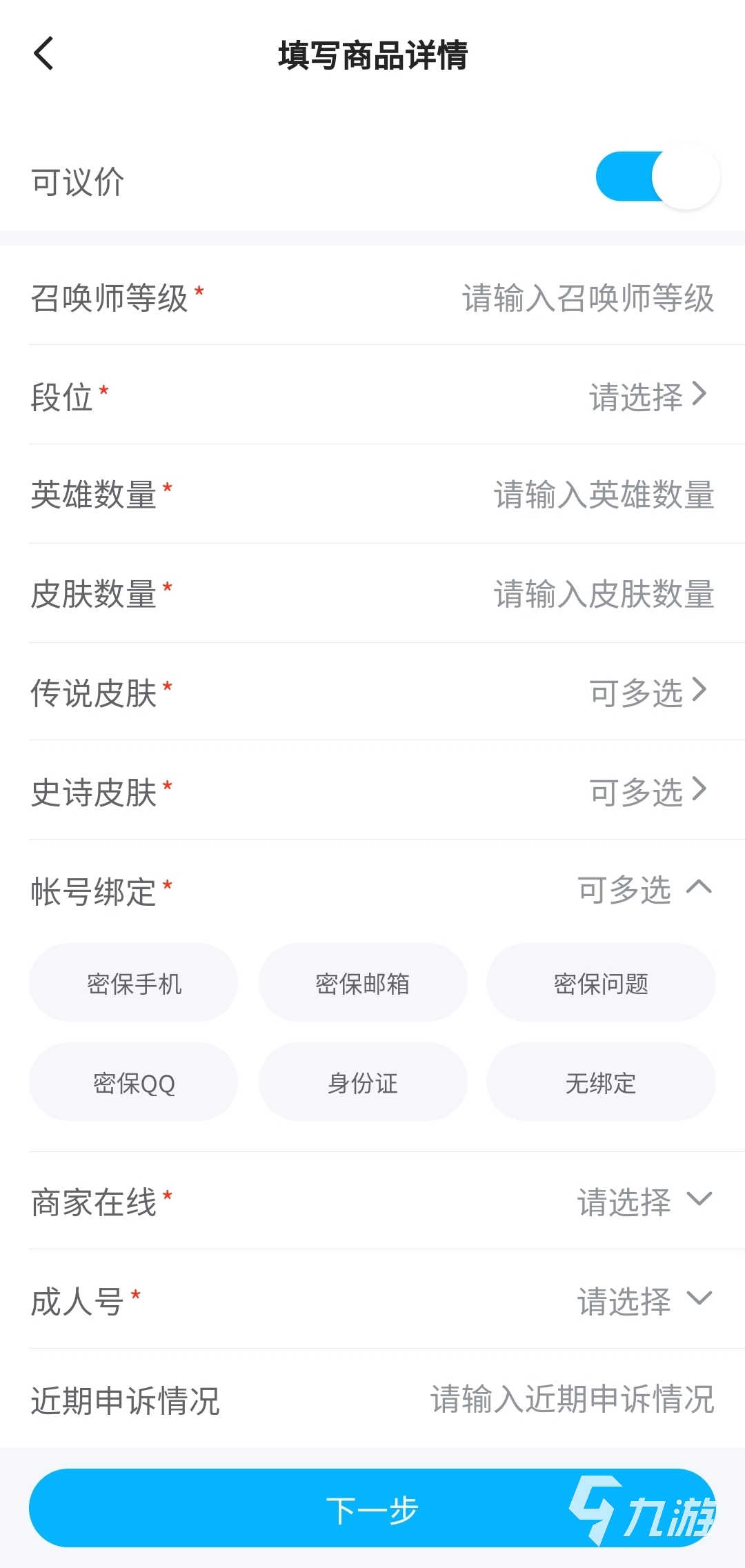Toggle the 可议价 switch off

point(657,177)
